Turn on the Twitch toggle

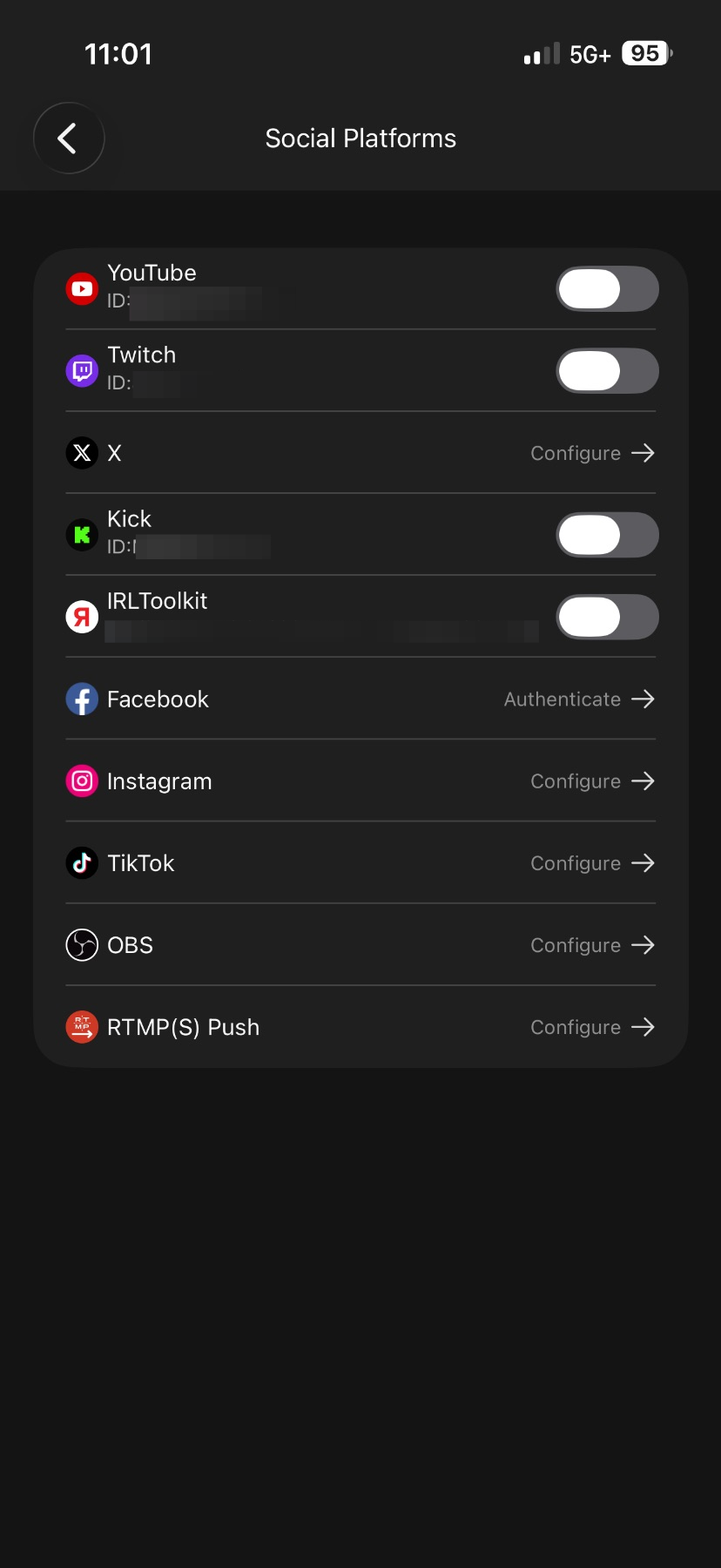(607, 370)
